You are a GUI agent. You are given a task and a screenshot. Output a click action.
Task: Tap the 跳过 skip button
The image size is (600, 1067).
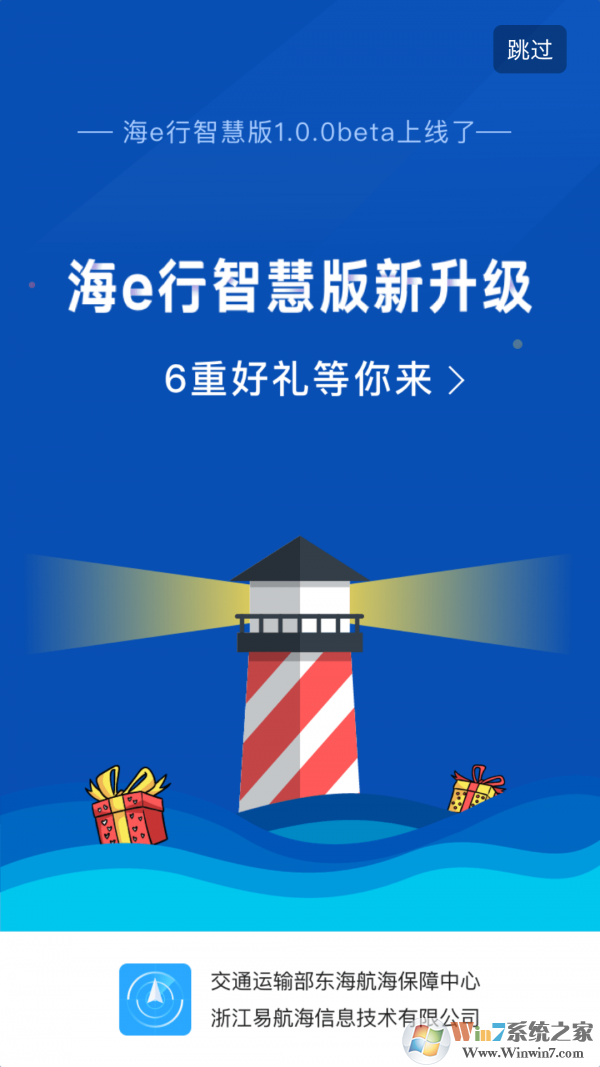[529, 50]
